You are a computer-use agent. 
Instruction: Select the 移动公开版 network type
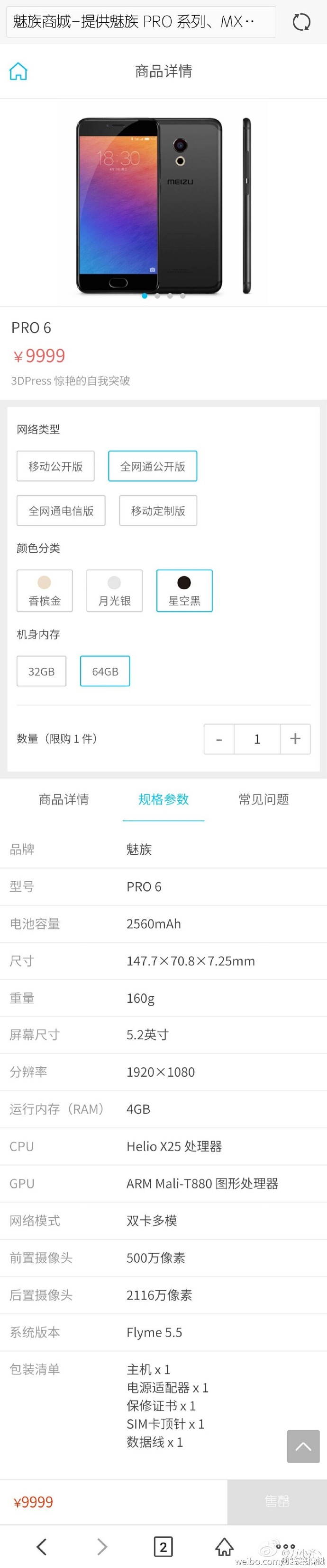point(55,466)
